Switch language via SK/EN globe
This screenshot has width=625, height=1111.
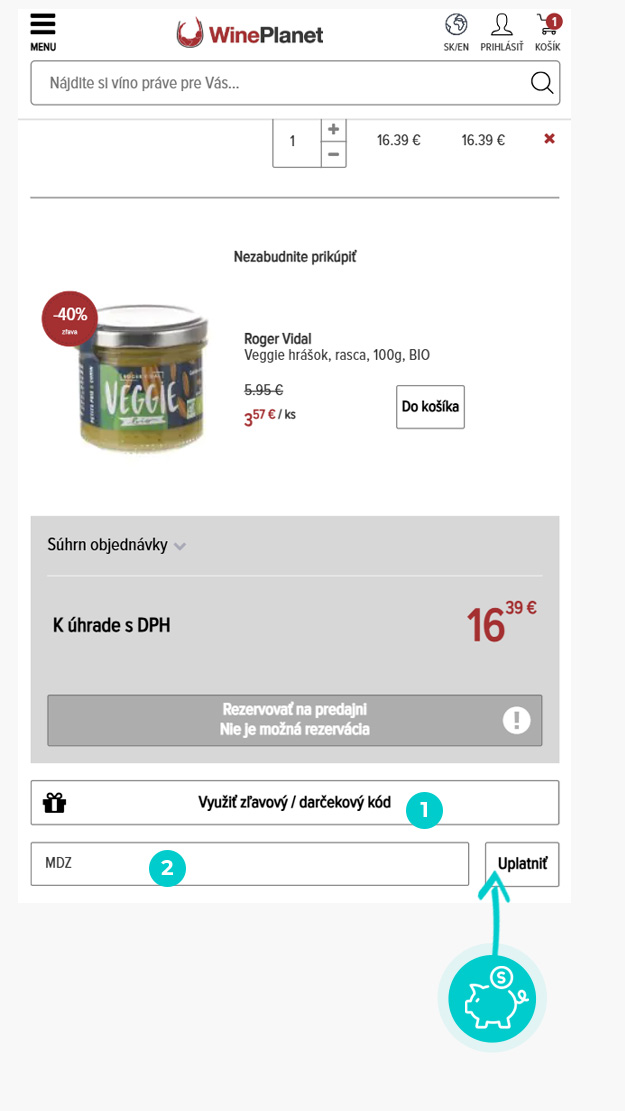pos(456,33)
